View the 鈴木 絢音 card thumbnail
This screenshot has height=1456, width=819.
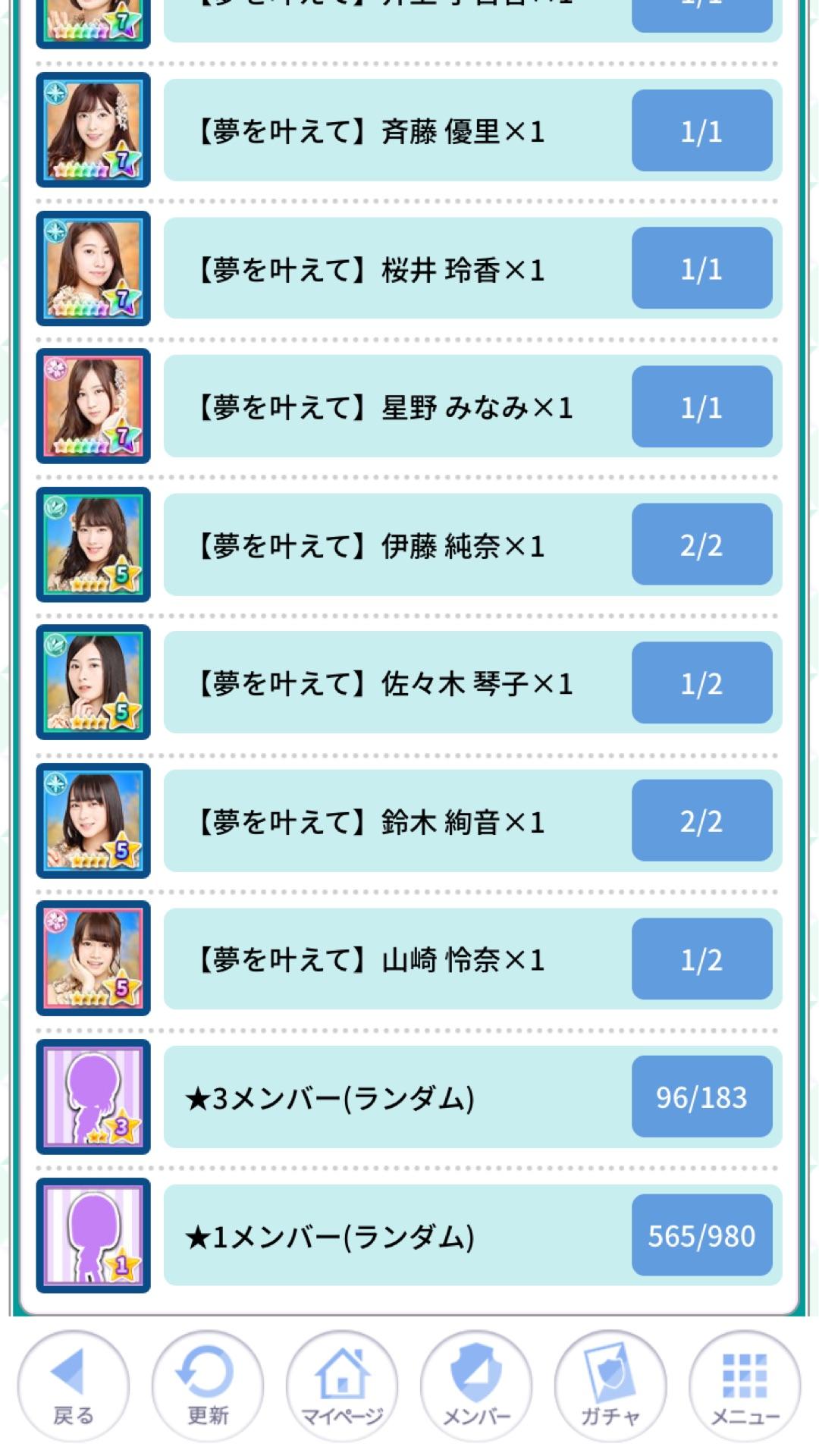click(93, 821)
